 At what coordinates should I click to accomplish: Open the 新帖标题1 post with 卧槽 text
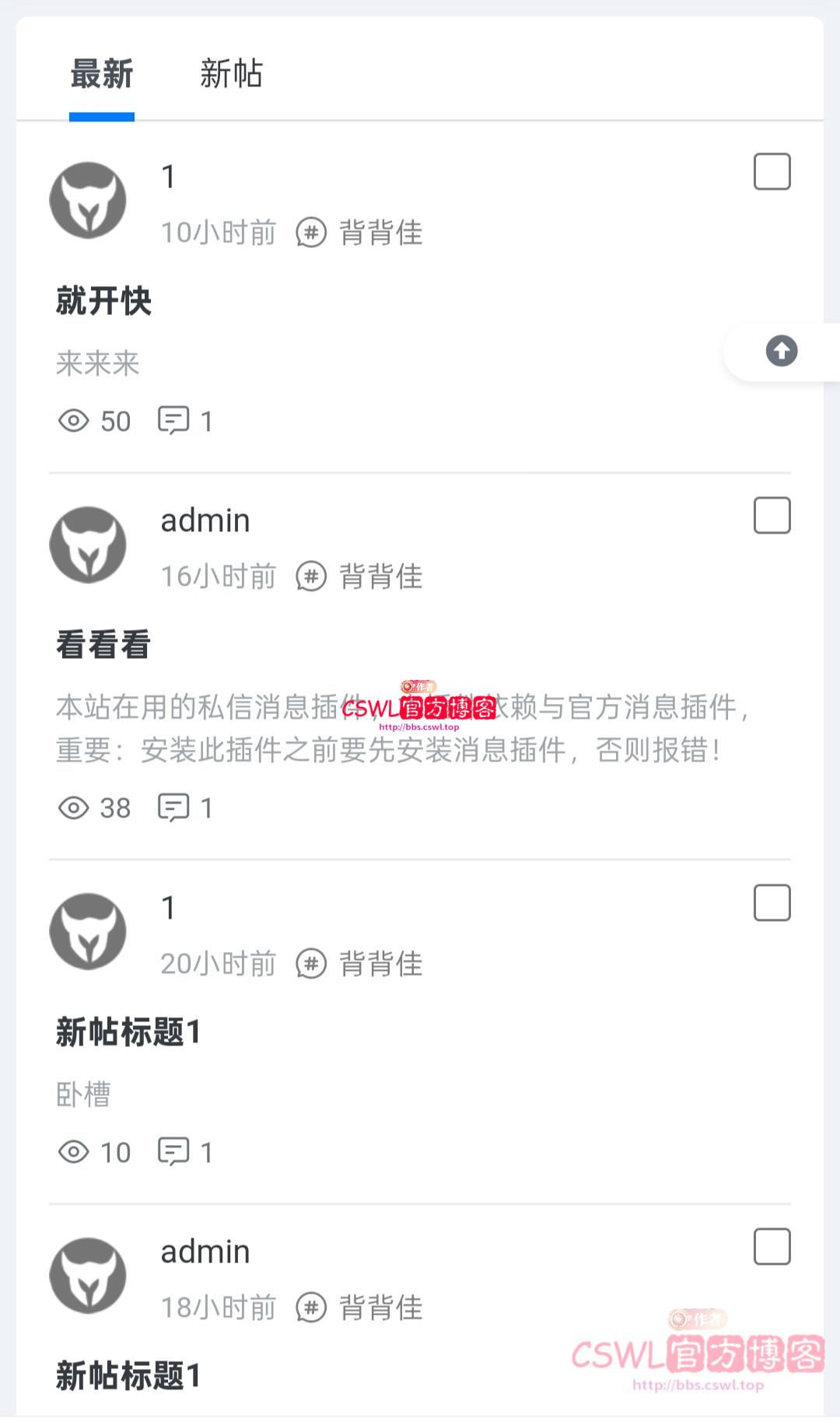click(x=128, y=1032)
